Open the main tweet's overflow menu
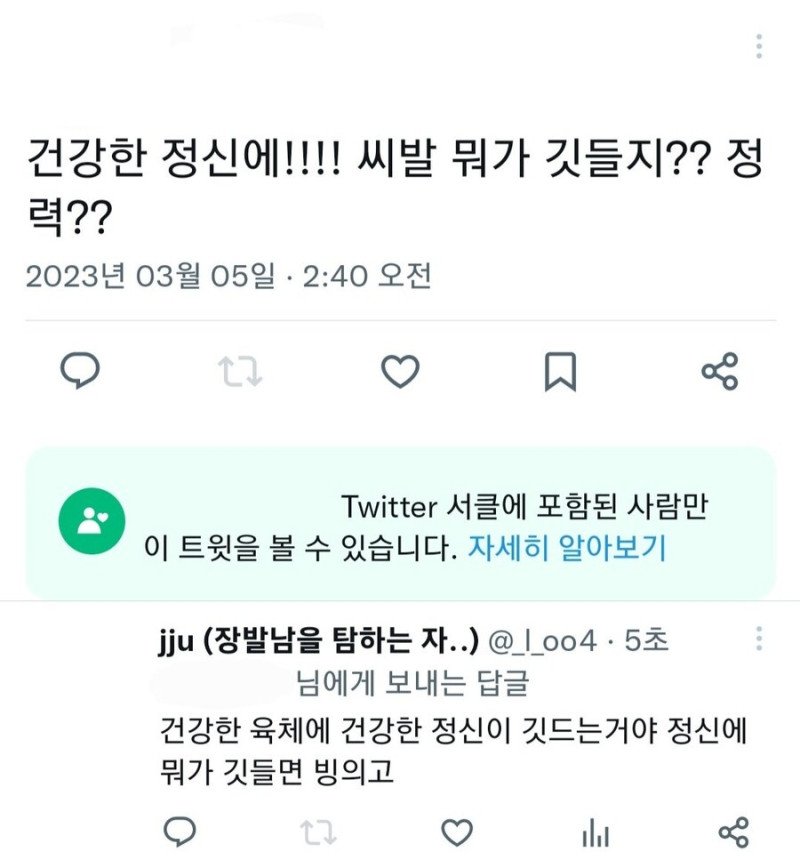 pyautogui.click(x=759, y=46)
